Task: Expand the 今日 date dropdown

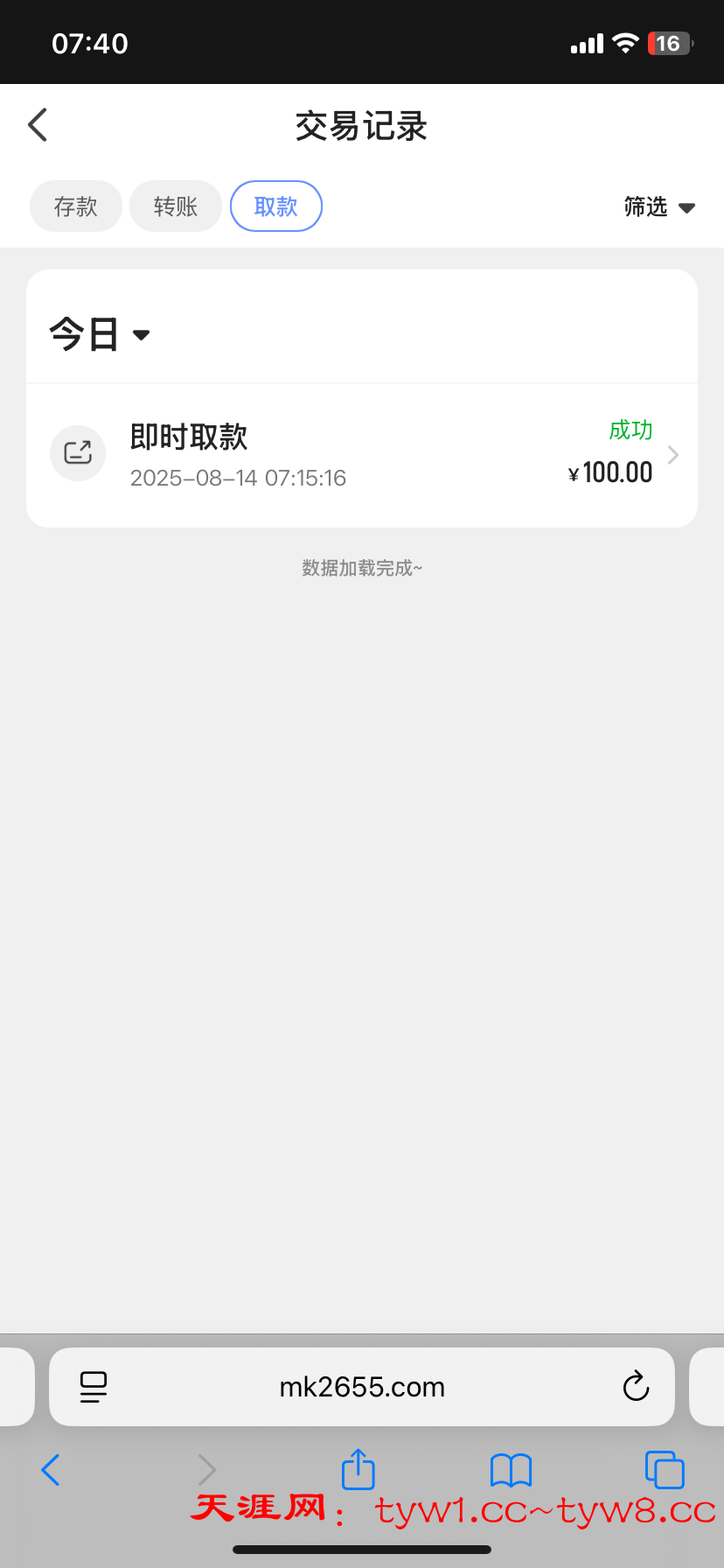Action: 100,334
